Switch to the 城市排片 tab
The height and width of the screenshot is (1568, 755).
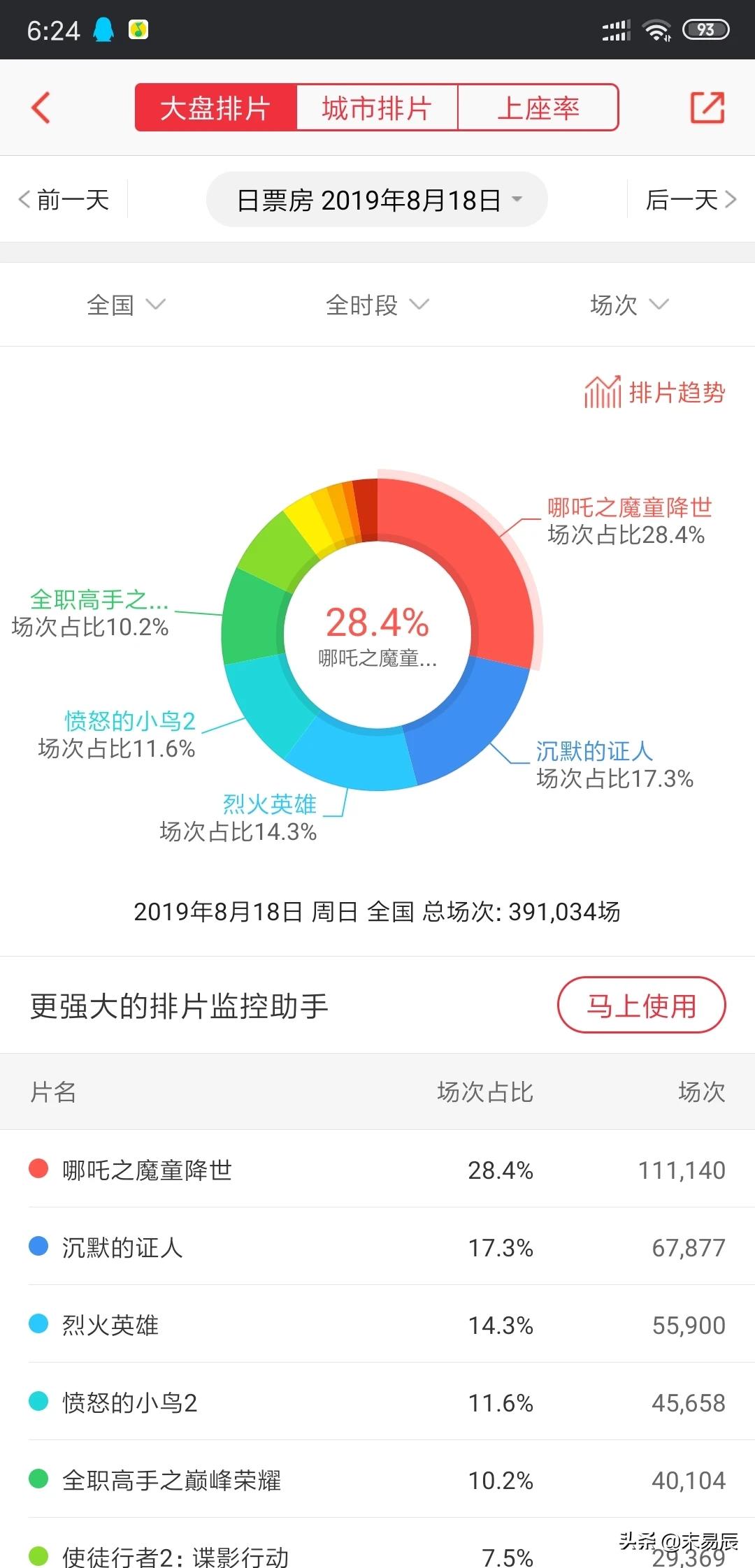coord(377,108)
